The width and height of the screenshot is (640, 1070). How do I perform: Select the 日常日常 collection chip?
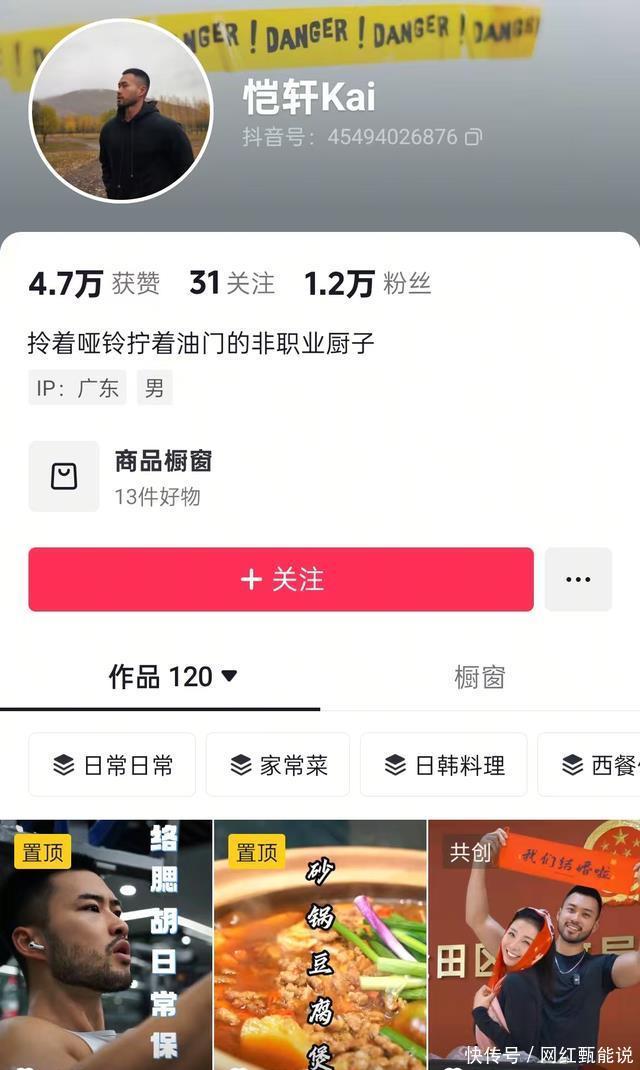pos(113,765)
